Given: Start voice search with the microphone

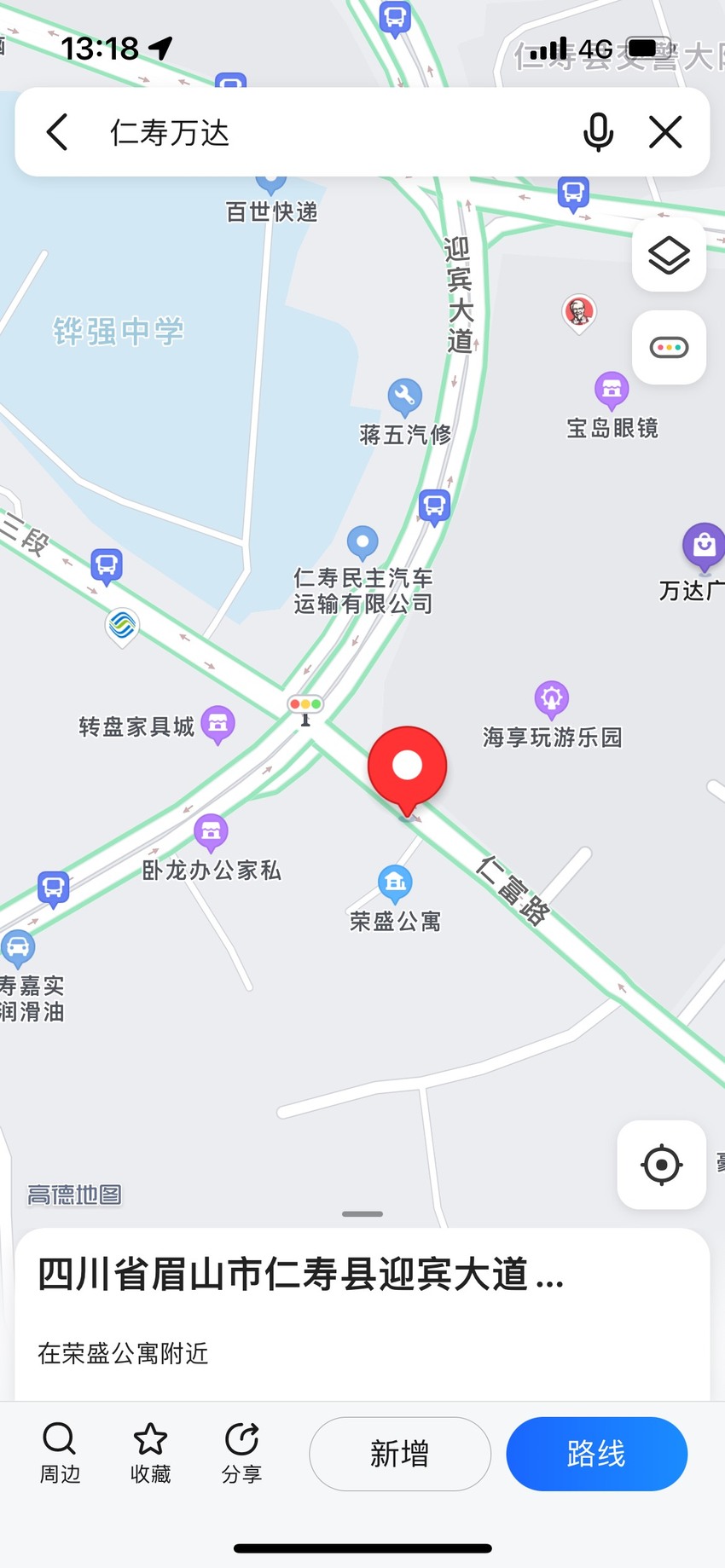Looking at the screenshot, I should pyautogui.click(x=598, y=132).
